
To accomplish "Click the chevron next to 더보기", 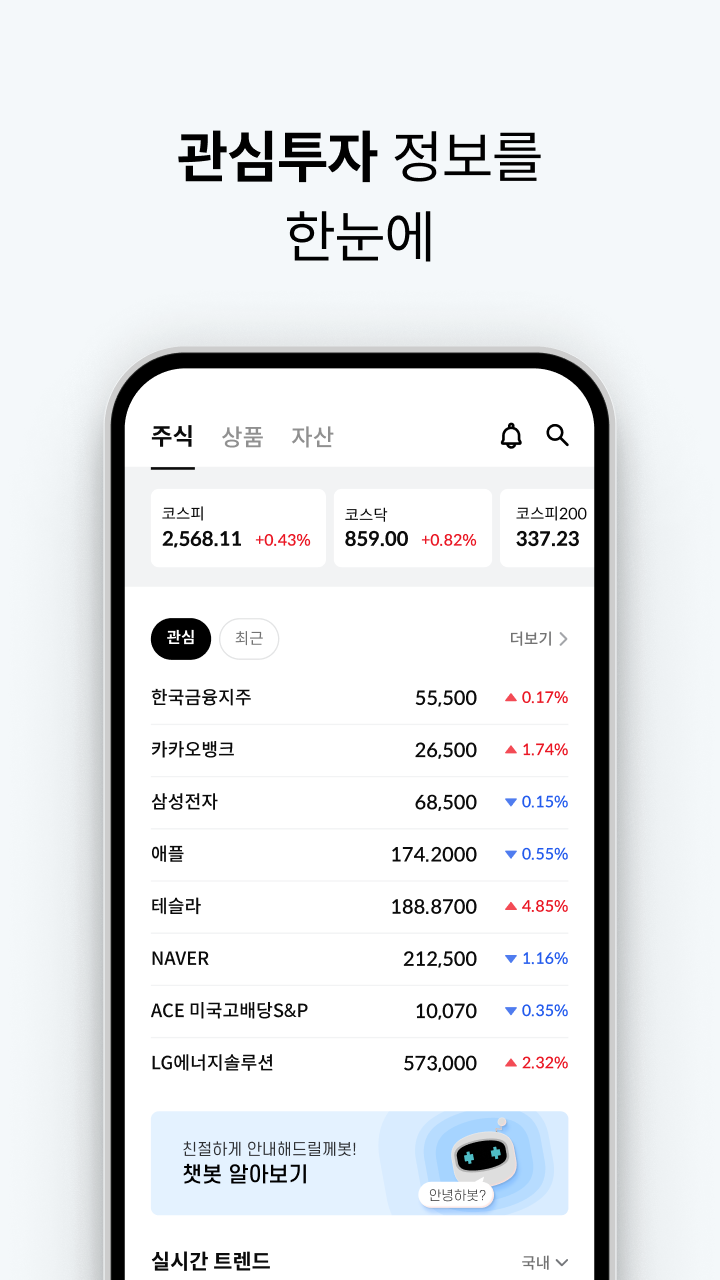I will tap(563, 638).
